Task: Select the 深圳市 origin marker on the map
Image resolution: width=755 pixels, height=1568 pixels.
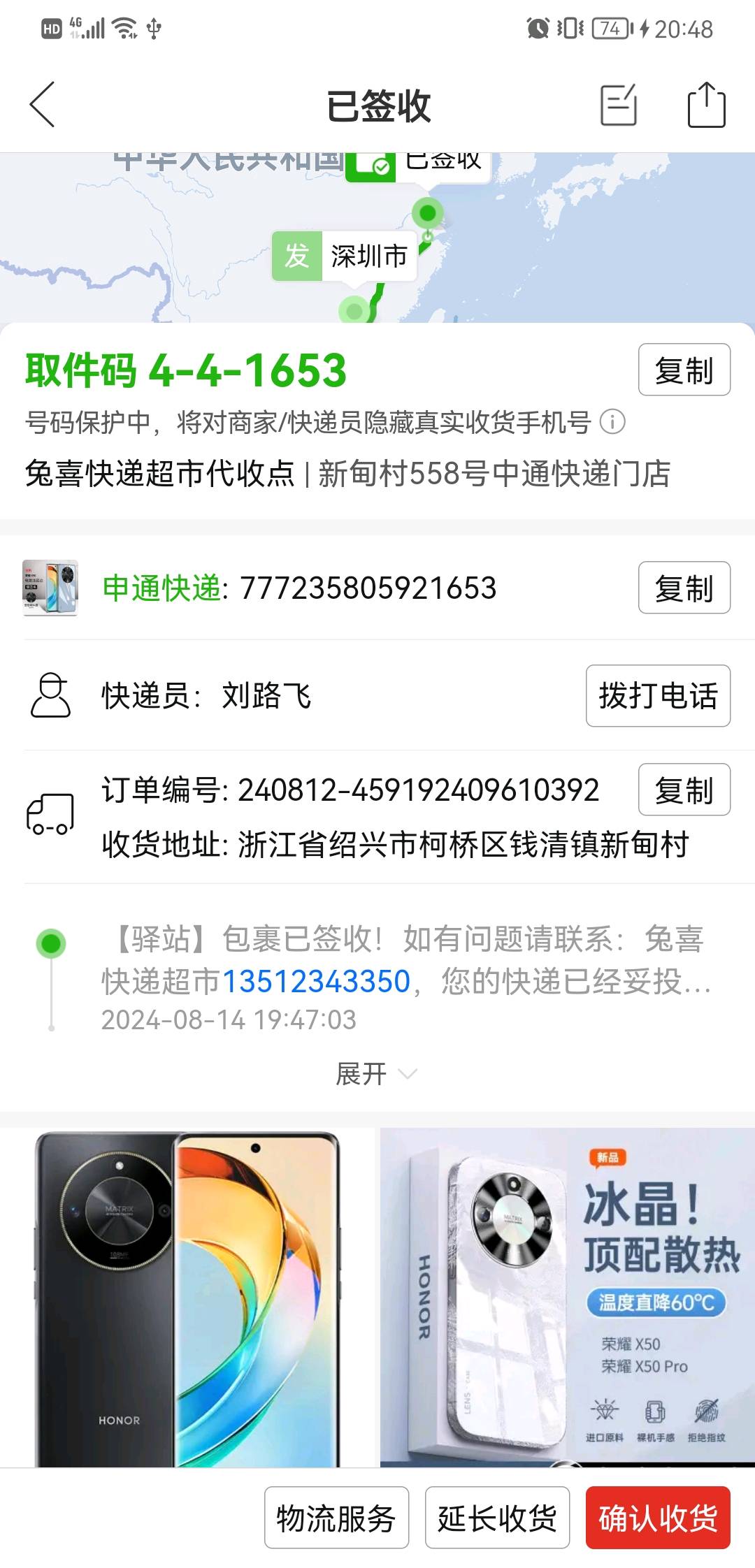Action: tap(345, 256)
